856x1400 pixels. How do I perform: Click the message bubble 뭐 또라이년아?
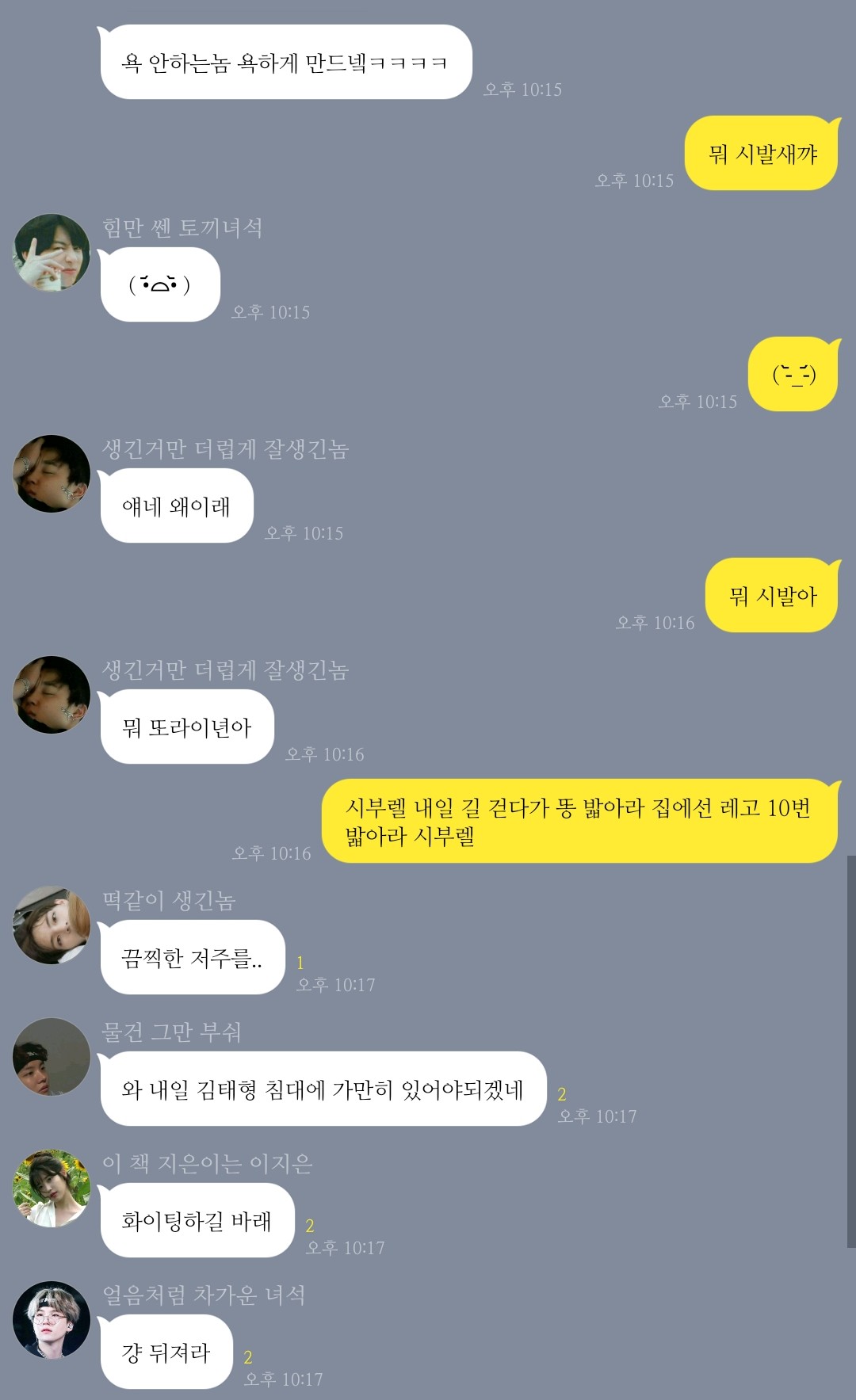point(188,726)
